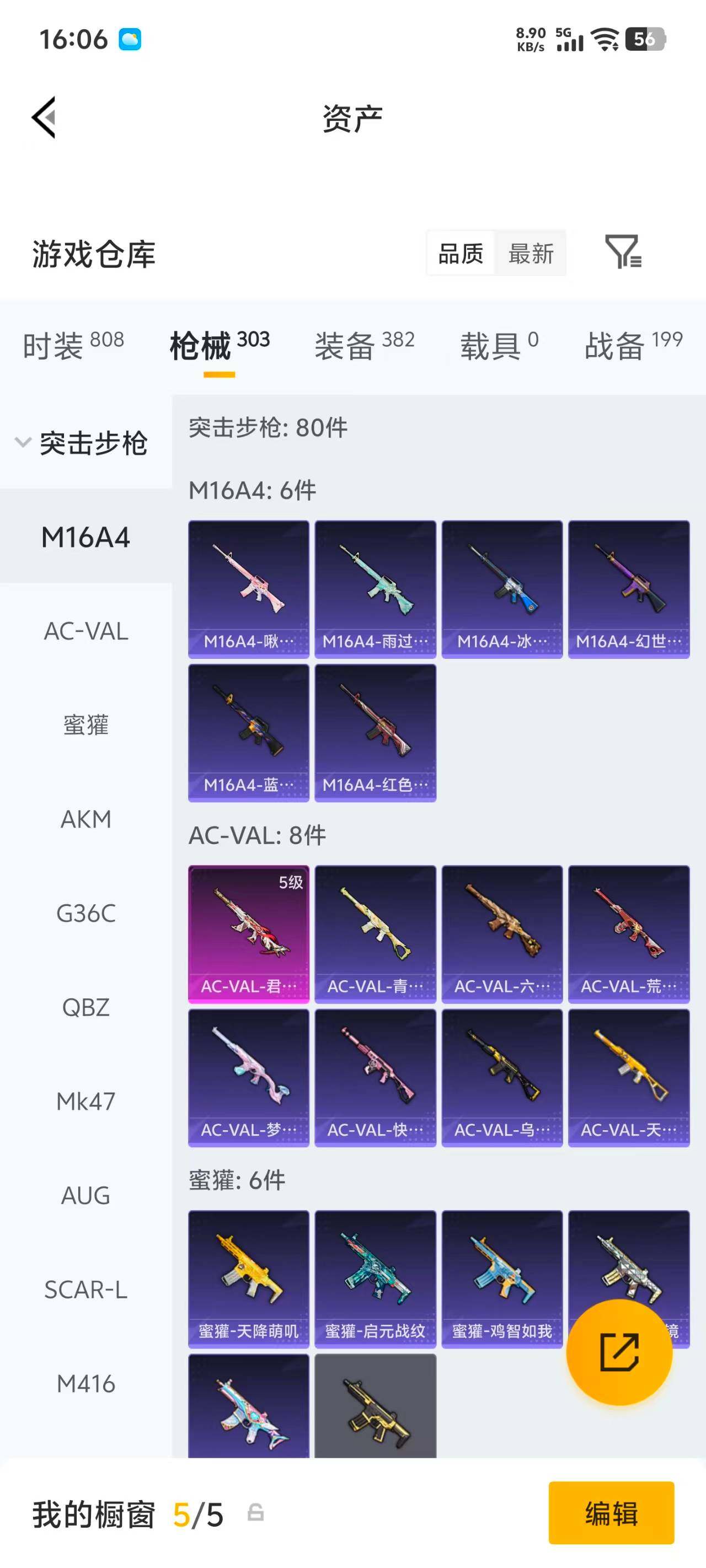This screenshot has width=706, height=1568.
Task: Switch to the 装备 tab
Action: [x=364, y=345]
